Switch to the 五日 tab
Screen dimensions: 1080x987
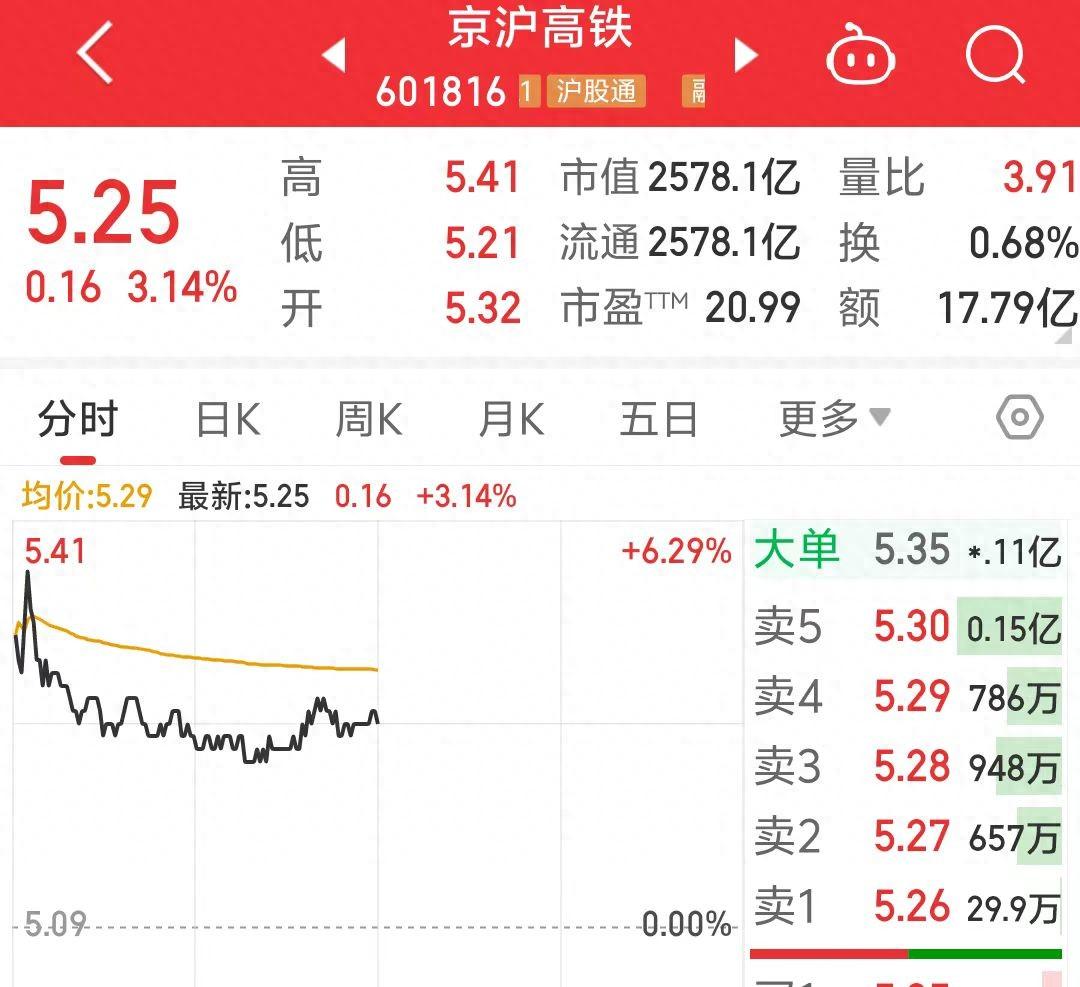coord(657,420)
